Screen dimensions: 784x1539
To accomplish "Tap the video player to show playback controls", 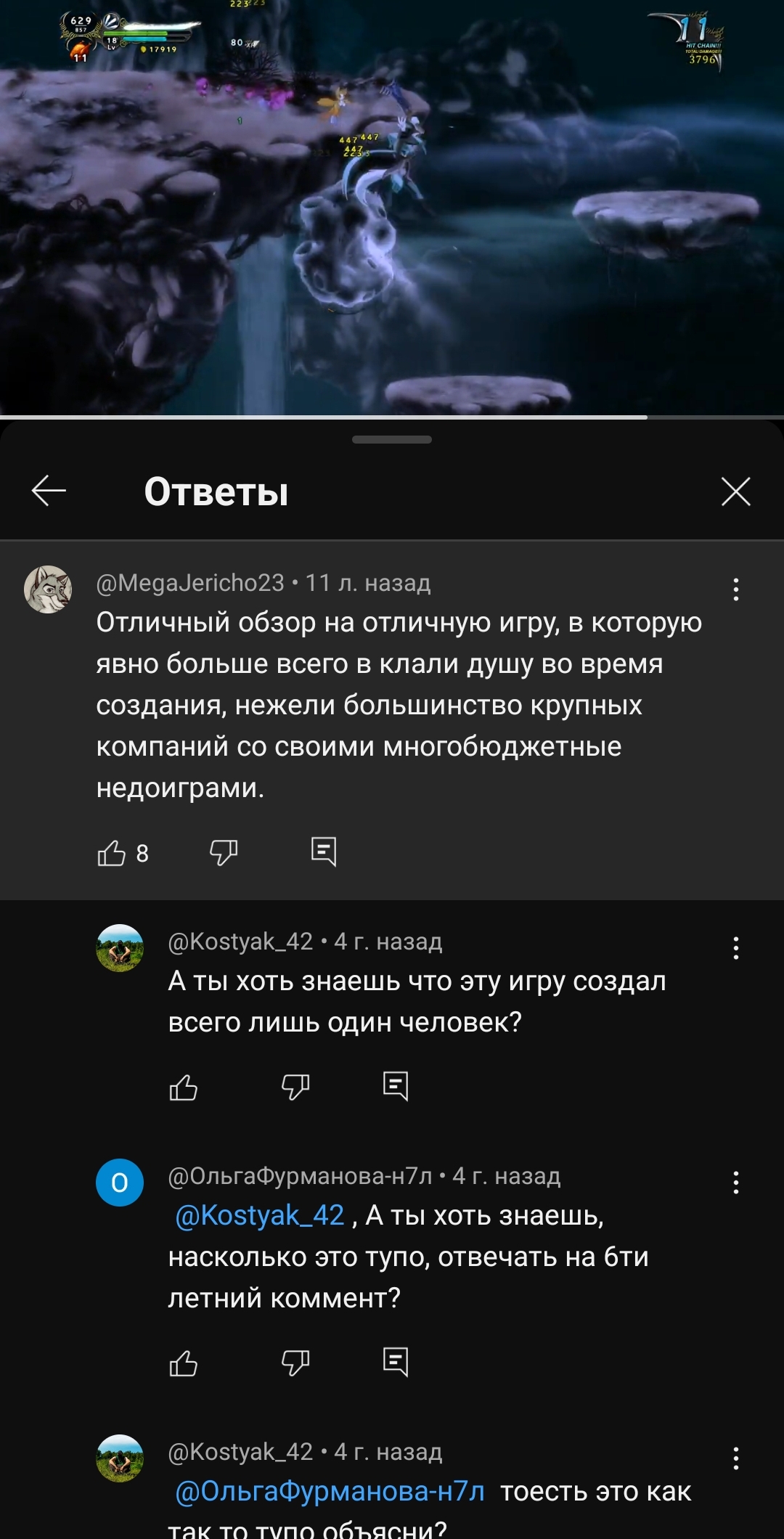I will [x=392, y=207].
